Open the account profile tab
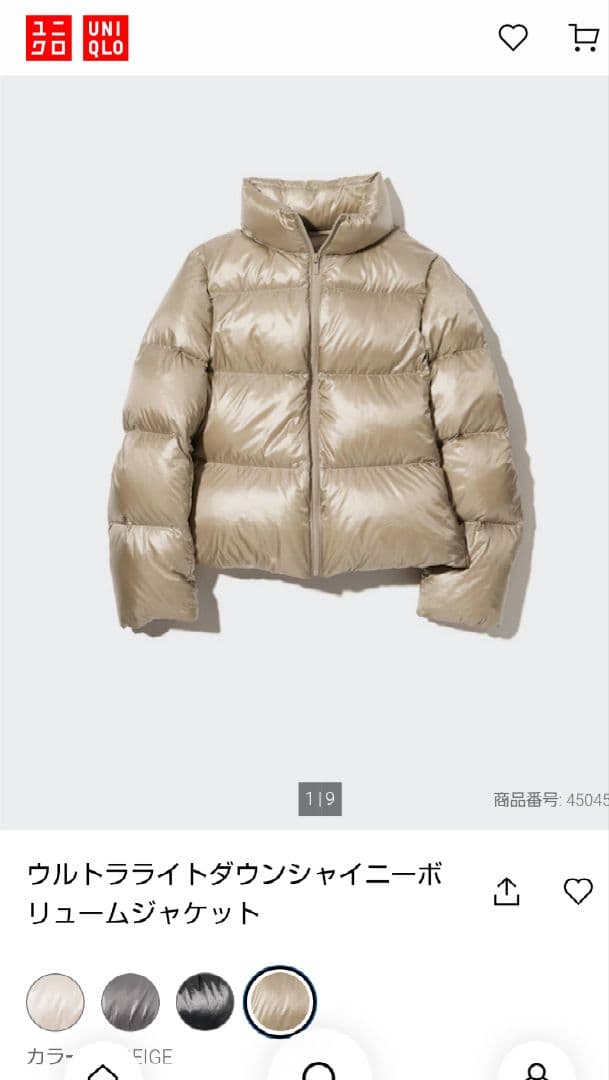 tap(536, 1068)
